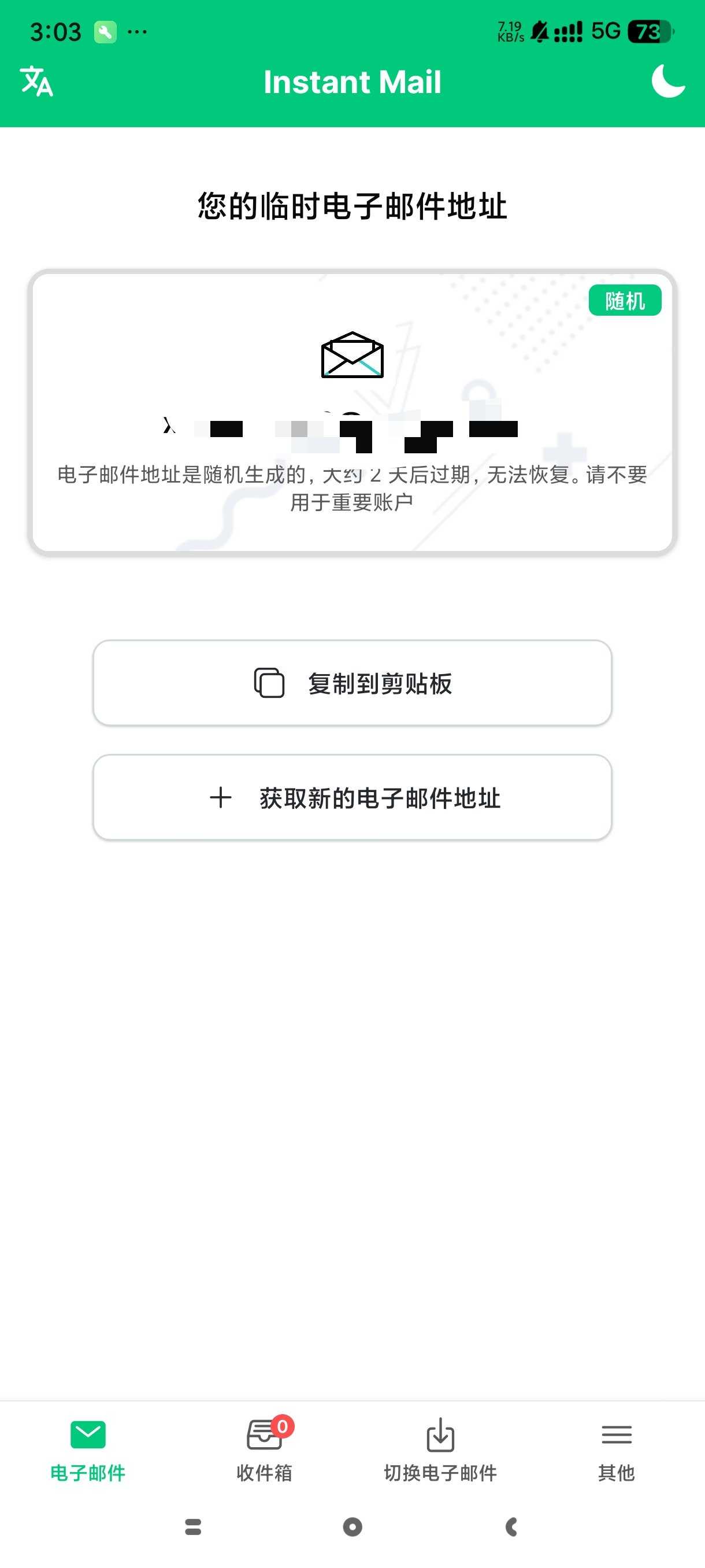Screen dimensions: 705x1568
Task: Select the 其他 tab
Action: (x=616, y=1449)
